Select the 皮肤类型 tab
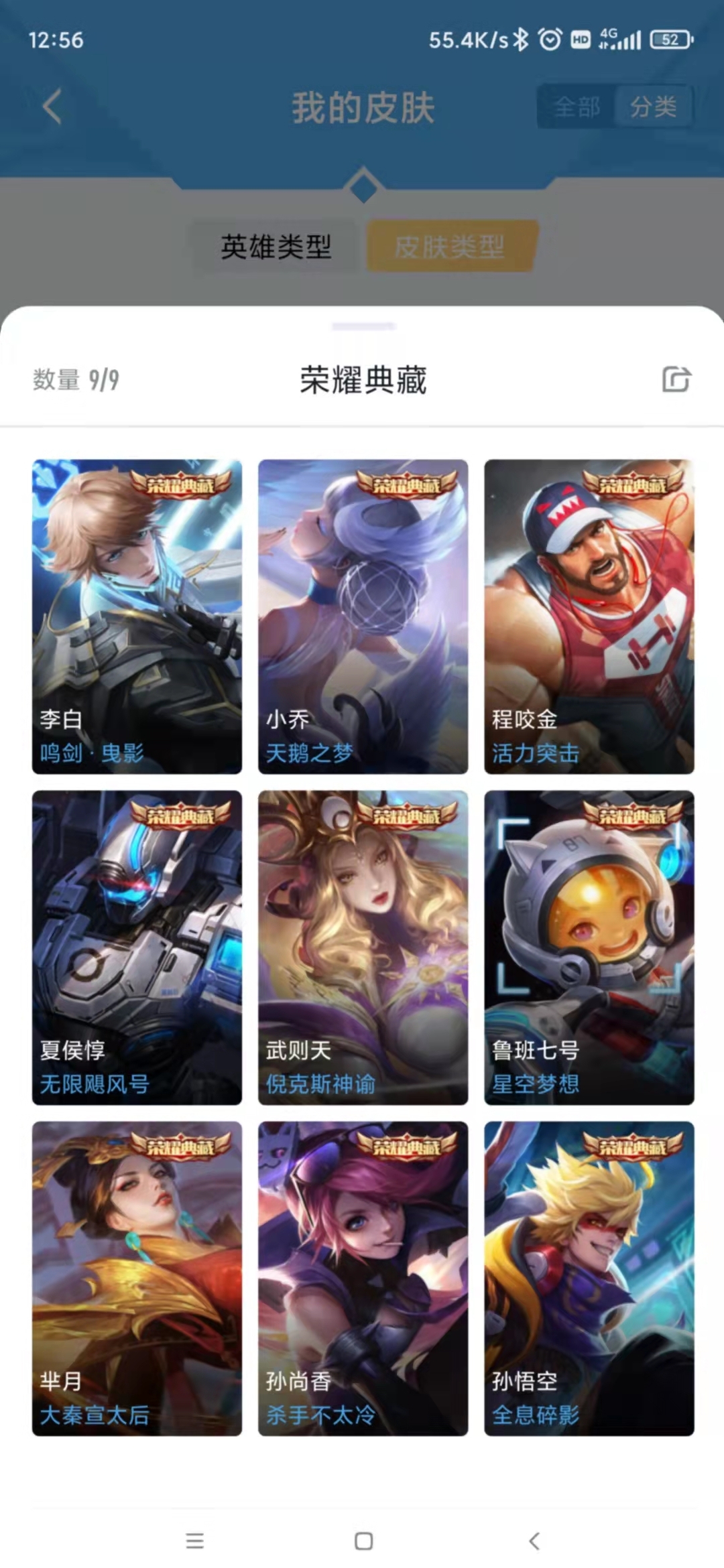724x1568 pixels. tap(450, 247)
